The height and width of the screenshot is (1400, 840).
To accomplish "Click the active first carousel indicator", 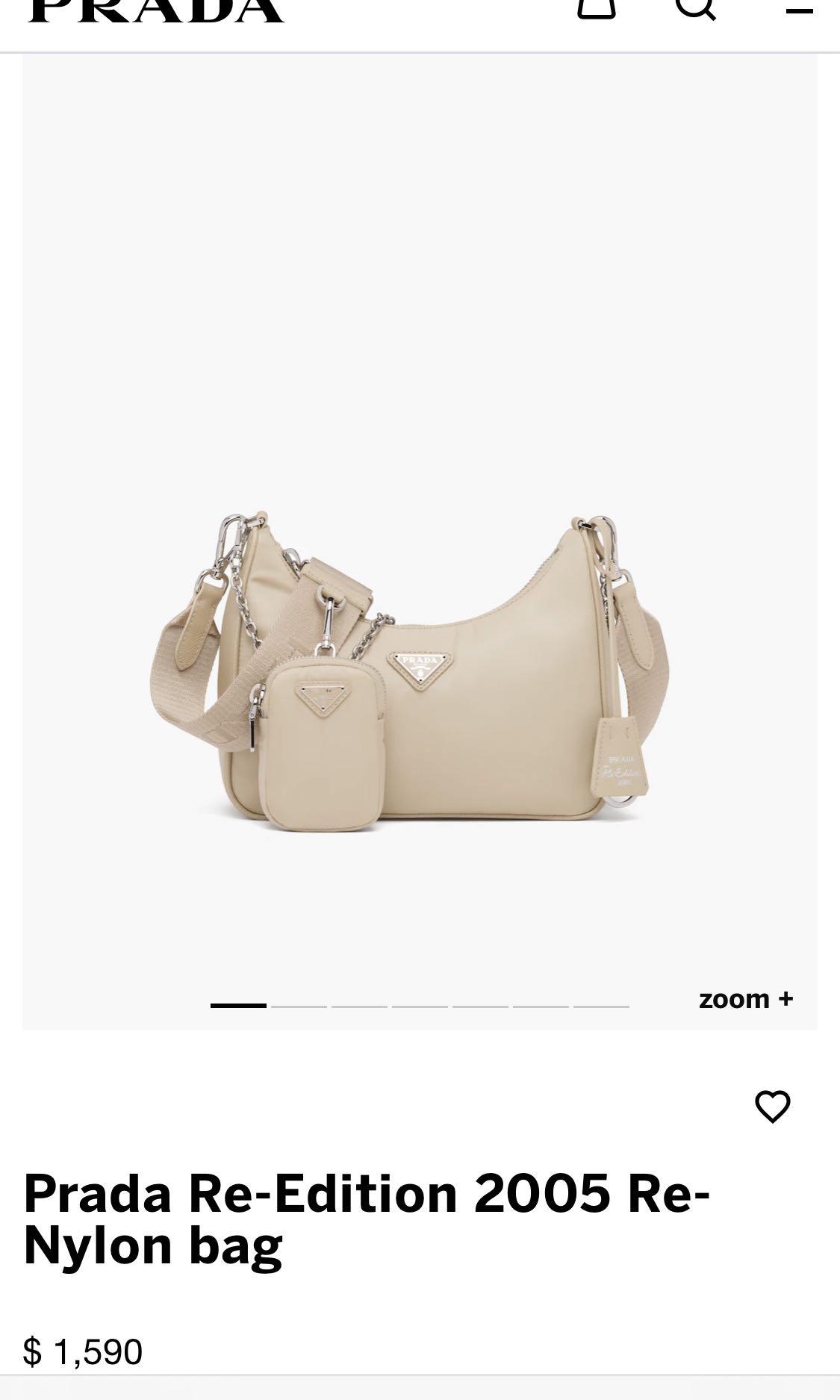I will pos(239,1006).
